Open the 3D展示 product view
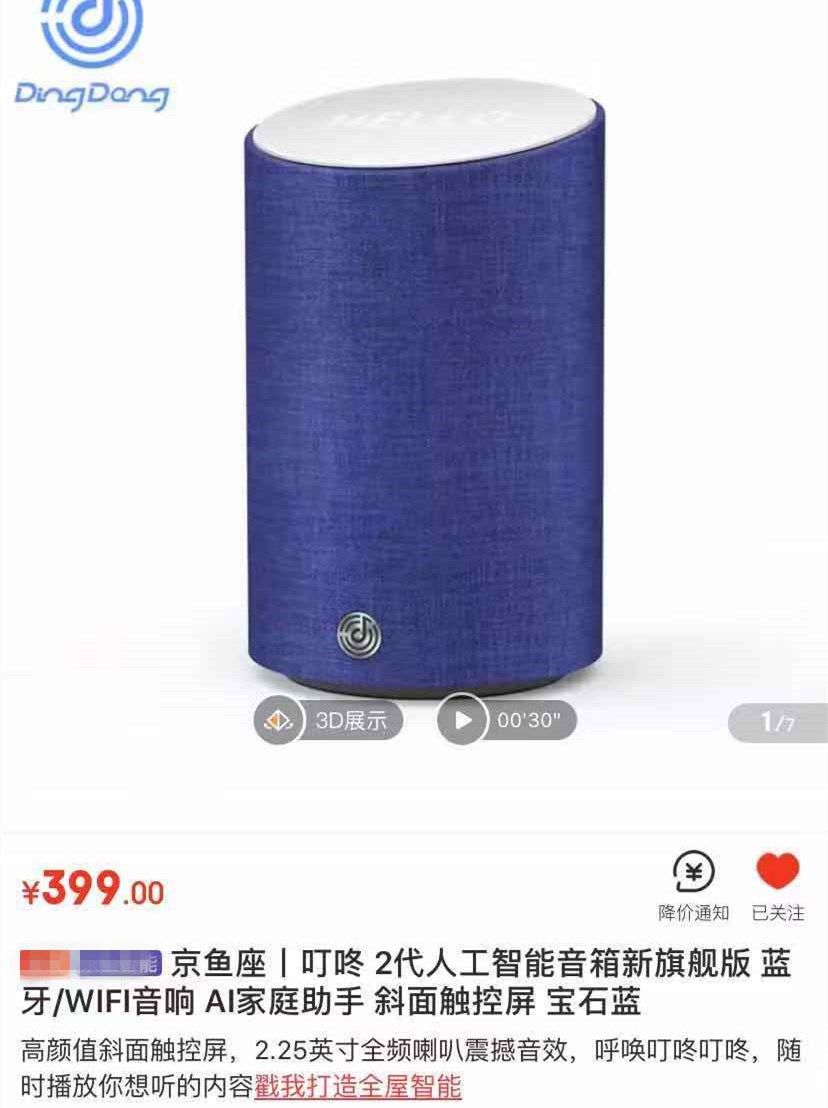 (x=329, y=720)
